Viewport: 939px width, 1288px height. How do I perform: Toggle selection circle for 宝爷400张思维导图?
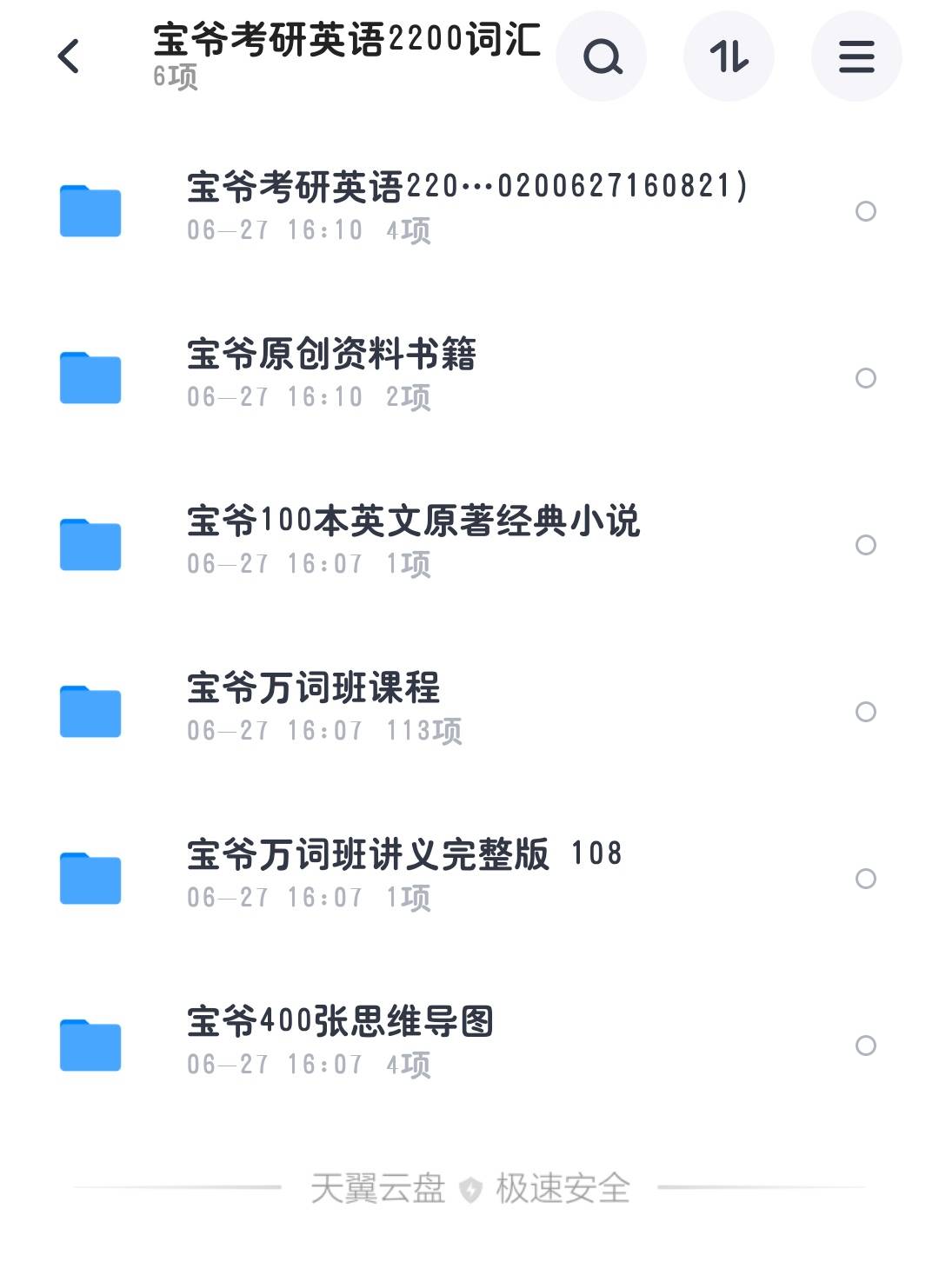point(865,1047)
